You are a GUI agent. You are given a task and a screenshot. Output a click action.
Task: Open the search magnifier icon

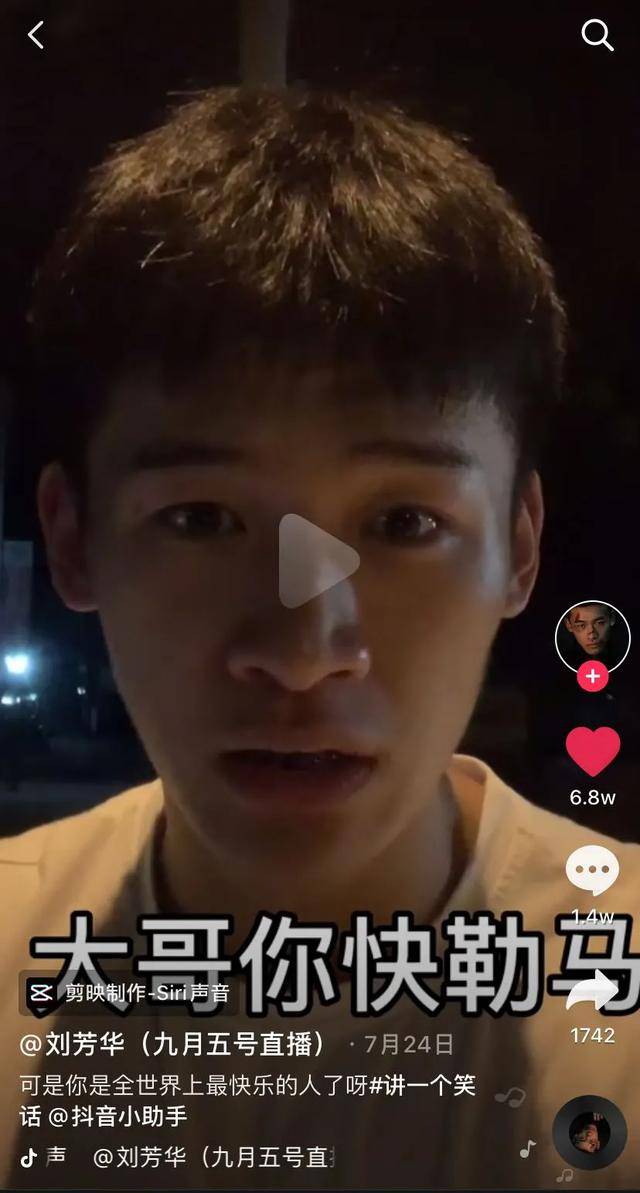click(x=597, y=36)
